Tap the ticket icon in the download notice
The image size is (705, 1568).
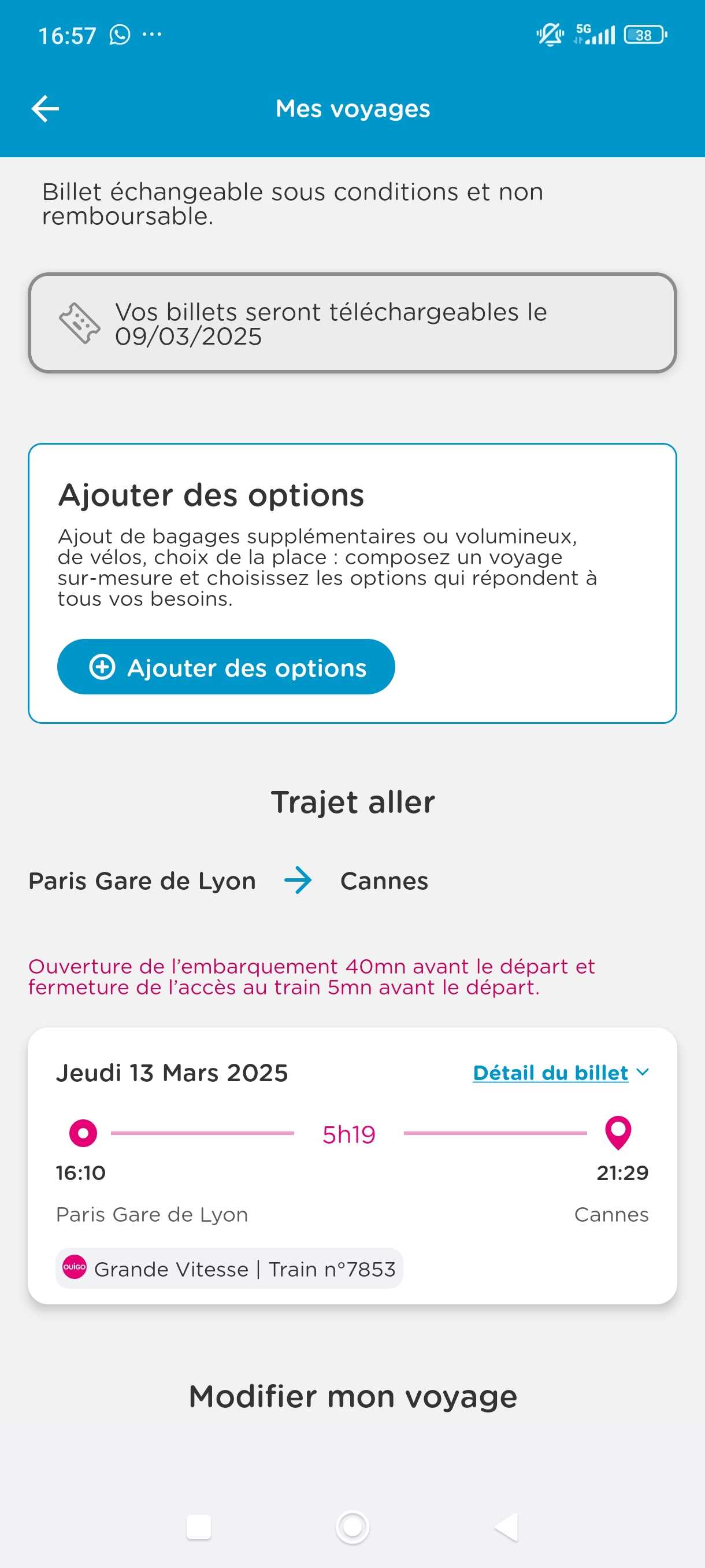pyautogui.click(x=79, y=324)
